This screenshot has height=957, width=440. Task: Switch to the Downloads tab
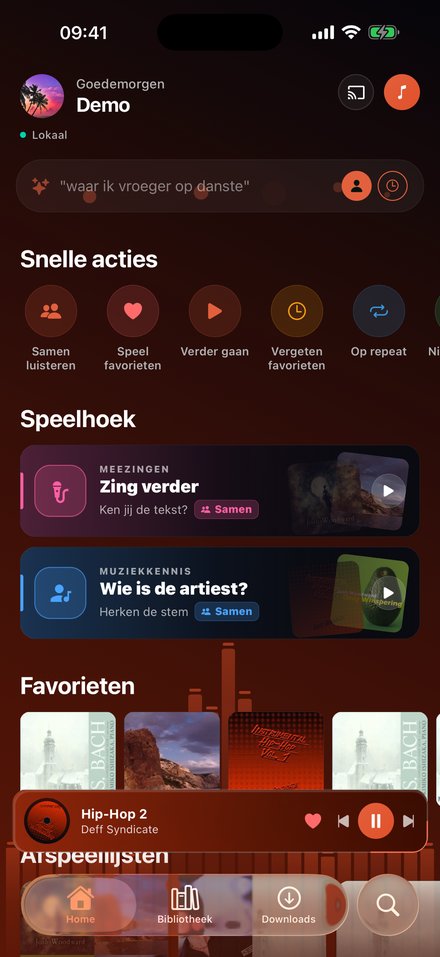click(289, 905)
